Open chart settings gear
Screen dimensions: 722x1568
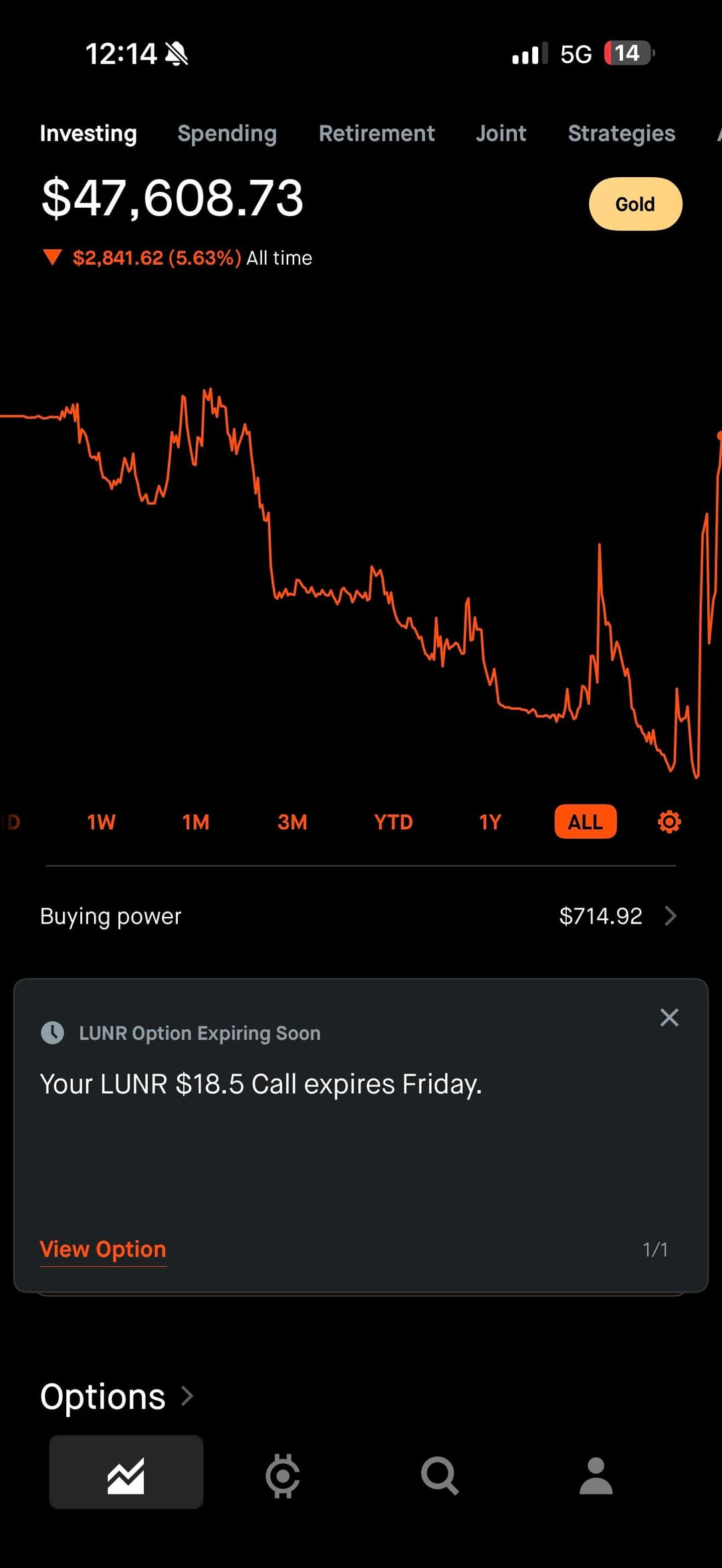click(x=669, y=822)
